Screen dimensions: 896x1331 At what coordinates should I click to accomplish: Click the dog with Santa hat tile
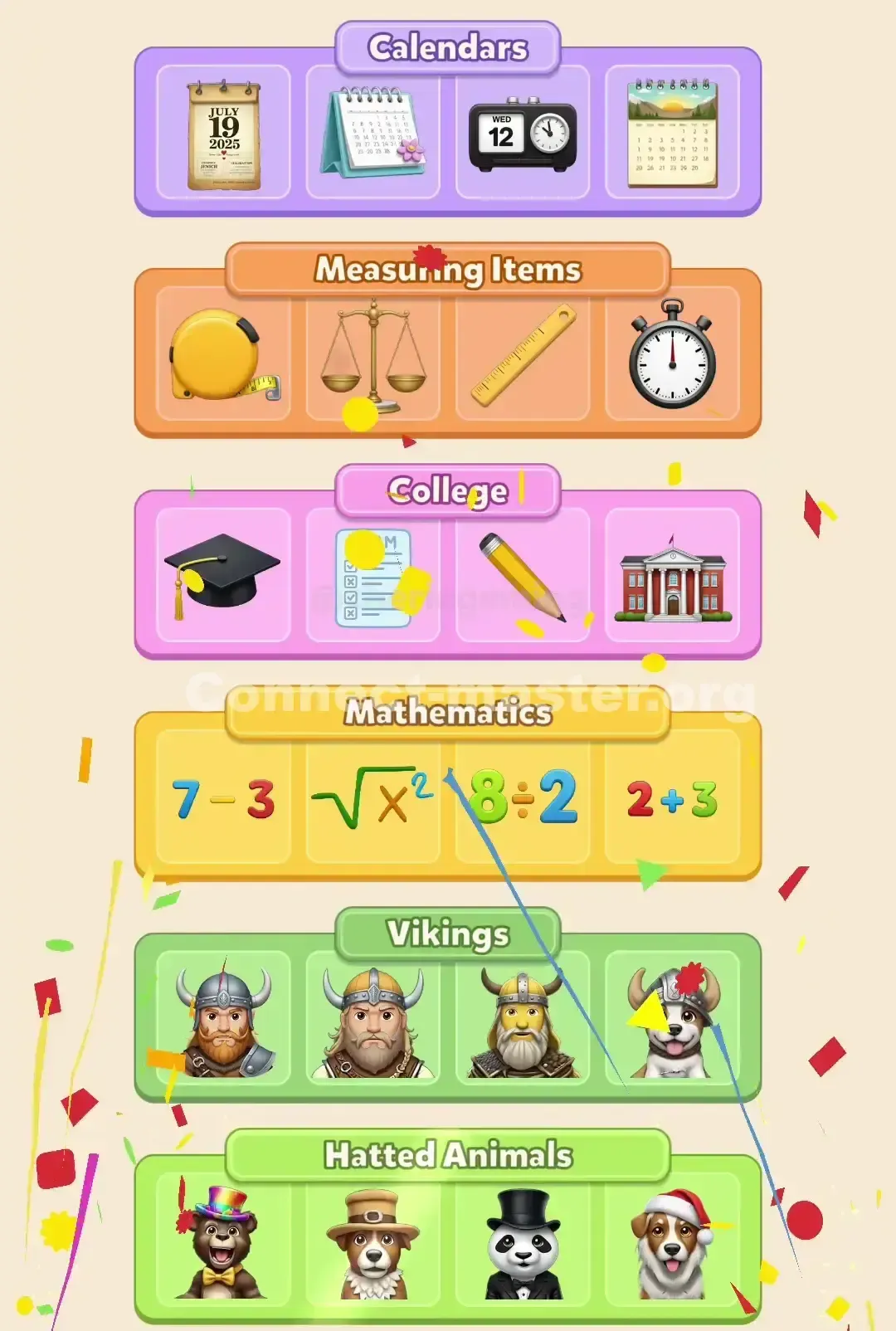point(674,1242)
